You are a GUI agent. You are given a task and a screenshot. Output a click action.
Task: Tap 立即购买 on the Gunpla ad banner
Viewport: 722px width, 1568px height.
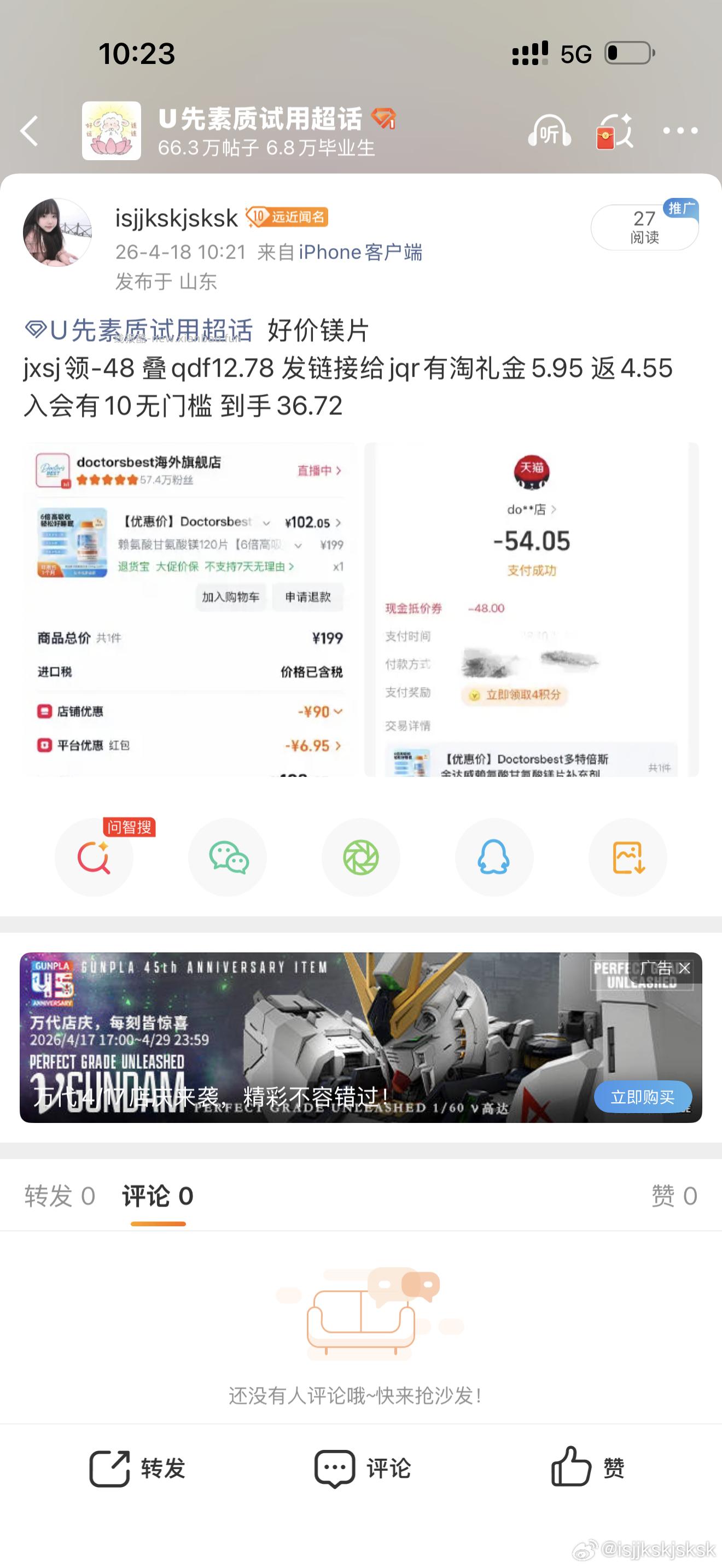click(642, 1096)
